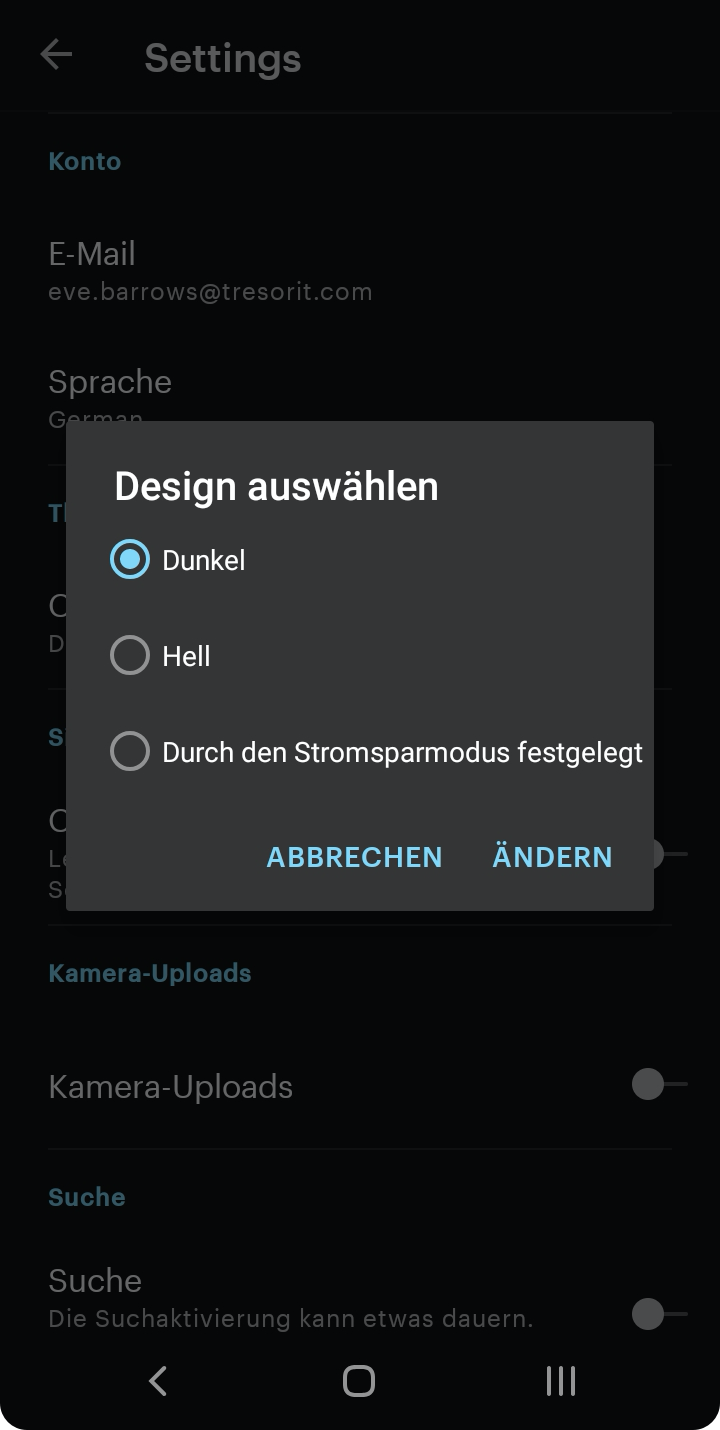Select the Dunkel theme option
The height and width of the screenshot is (1430, 720).
click(130, 560)
